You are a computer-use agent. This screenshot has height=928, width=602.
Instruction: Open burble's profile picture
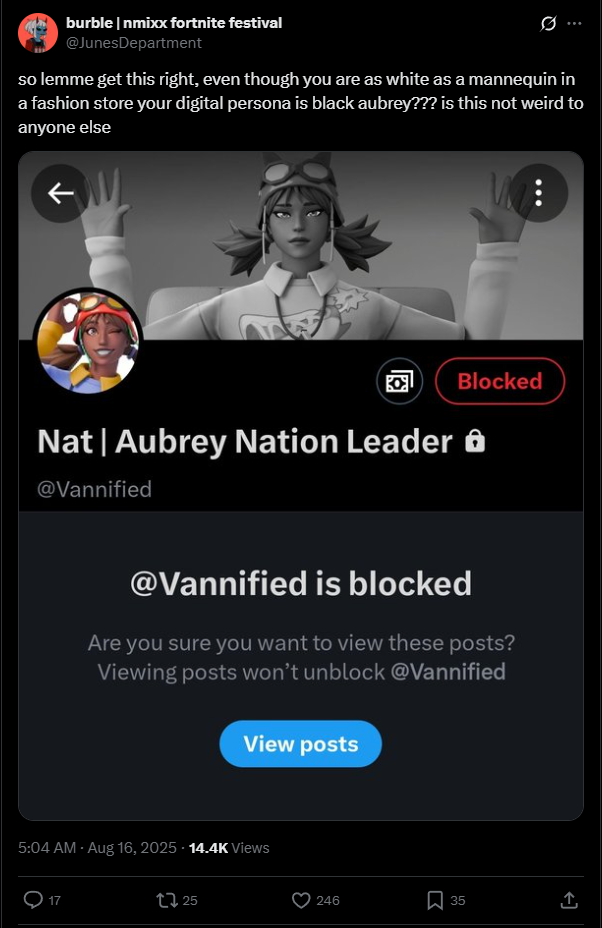pos(38,32)
